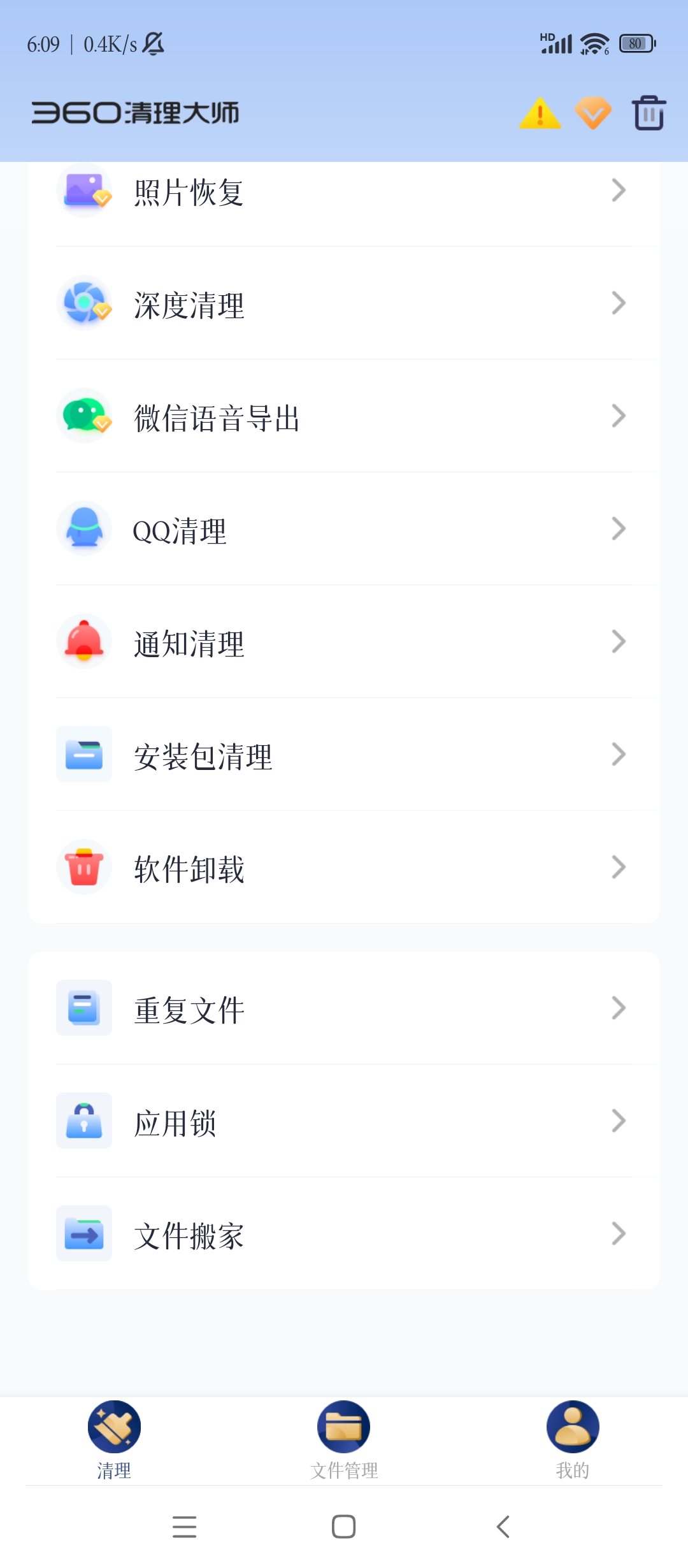
Task: Open QQ清理 cleanup
Action: pos(344,530)
